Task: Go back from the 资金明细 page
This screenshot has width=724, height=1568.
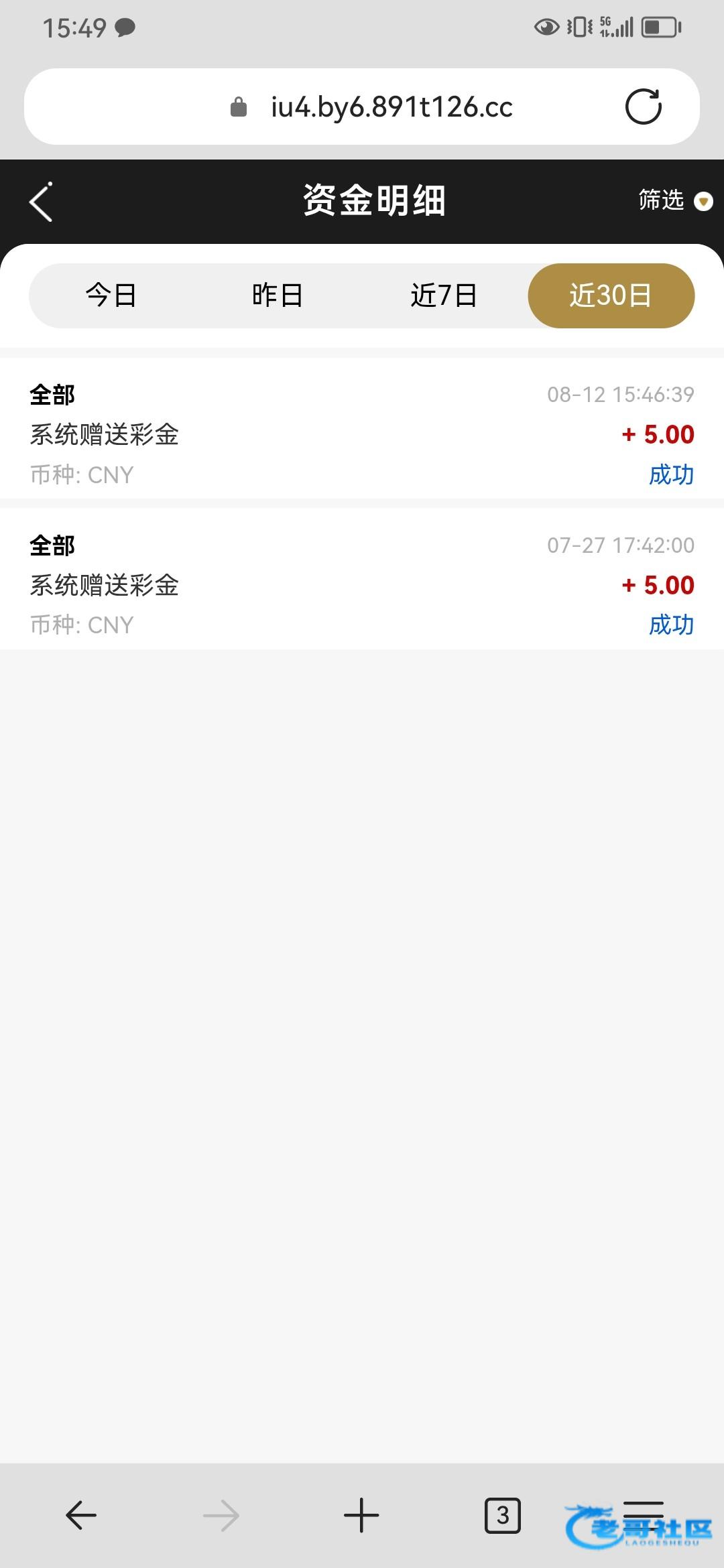Action: (x=42, y=202)
